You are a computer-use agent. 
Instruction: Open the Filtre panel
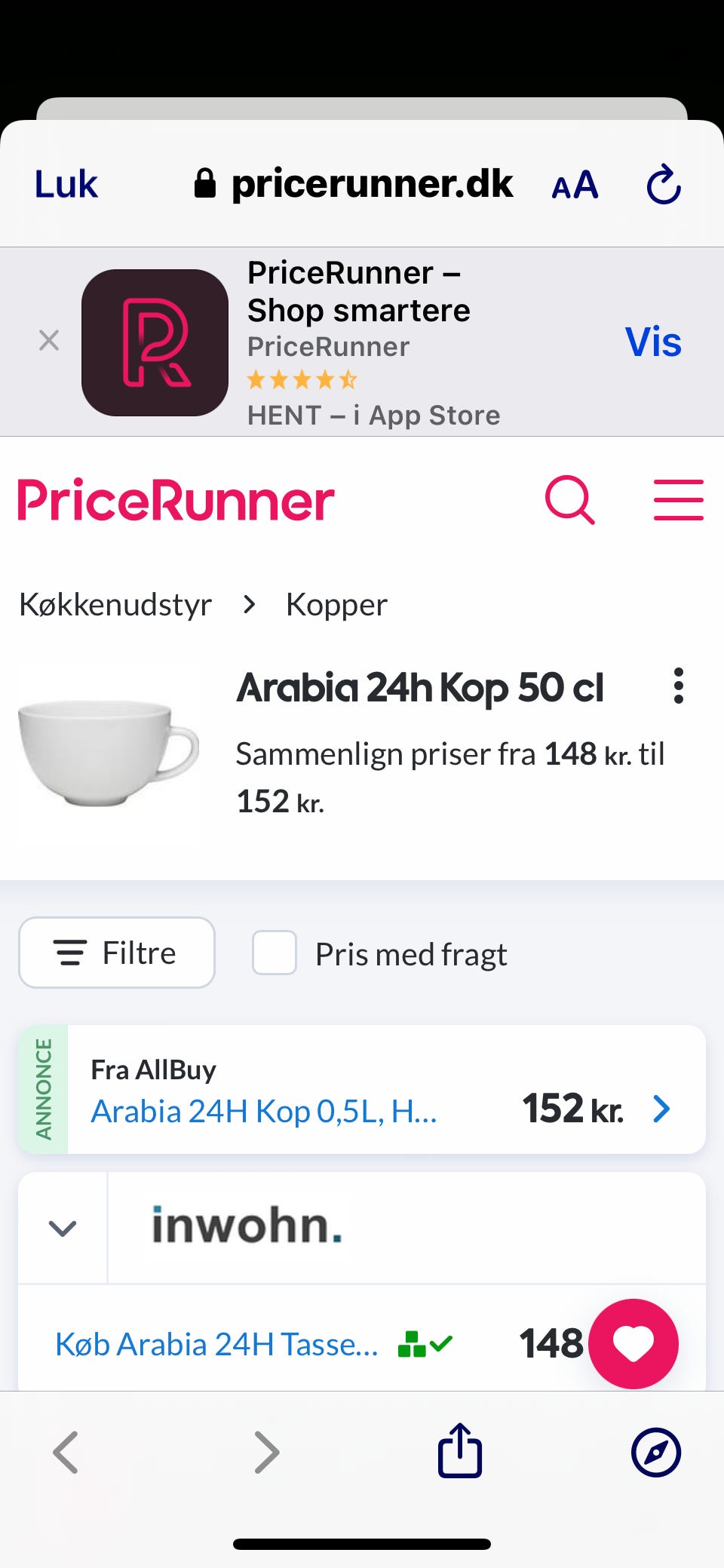[116, 952]
